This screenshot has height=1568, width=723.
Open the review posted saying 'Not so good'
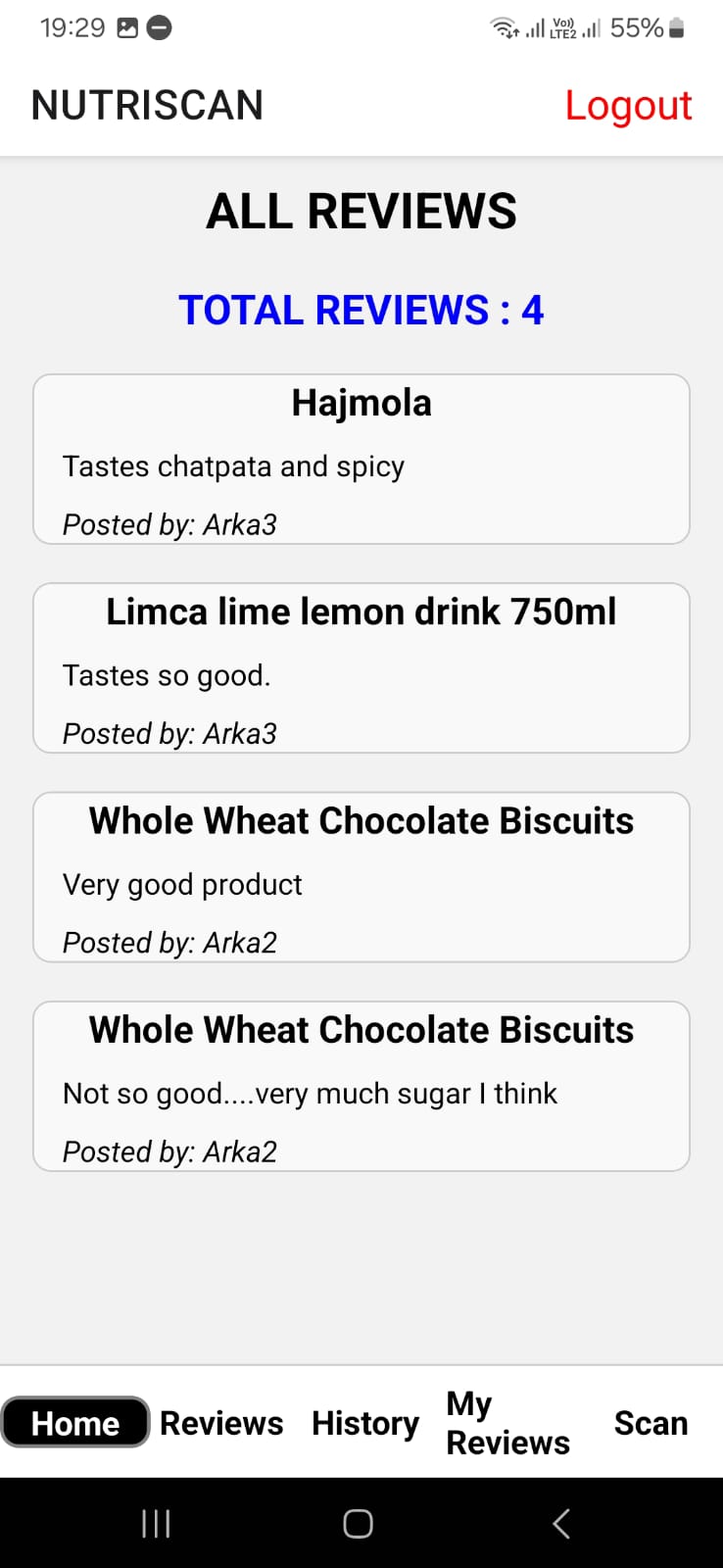(361, 1086)
